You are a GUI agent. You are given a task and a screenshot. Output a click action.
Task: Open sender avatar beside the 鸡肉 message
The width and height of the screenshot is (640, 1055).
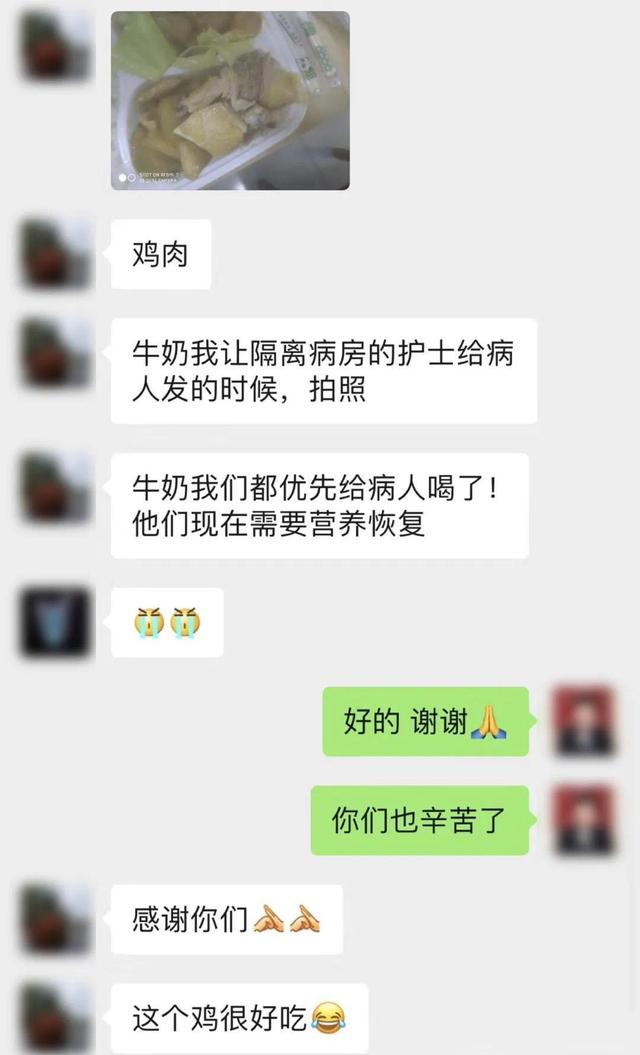(x=56, y=254)
